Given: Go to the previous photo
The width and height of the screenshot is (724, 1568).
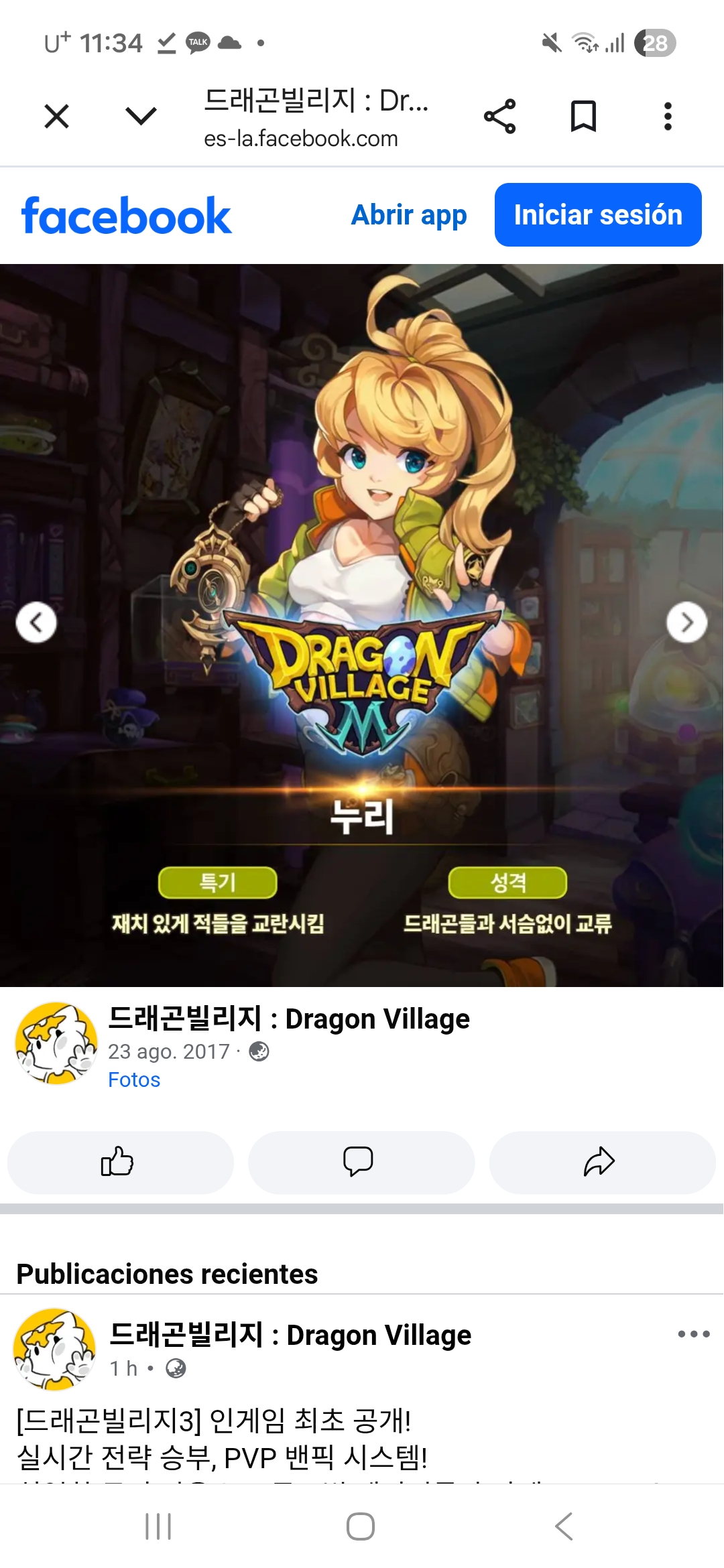Looking at the screenshot, I should point(36,623).
